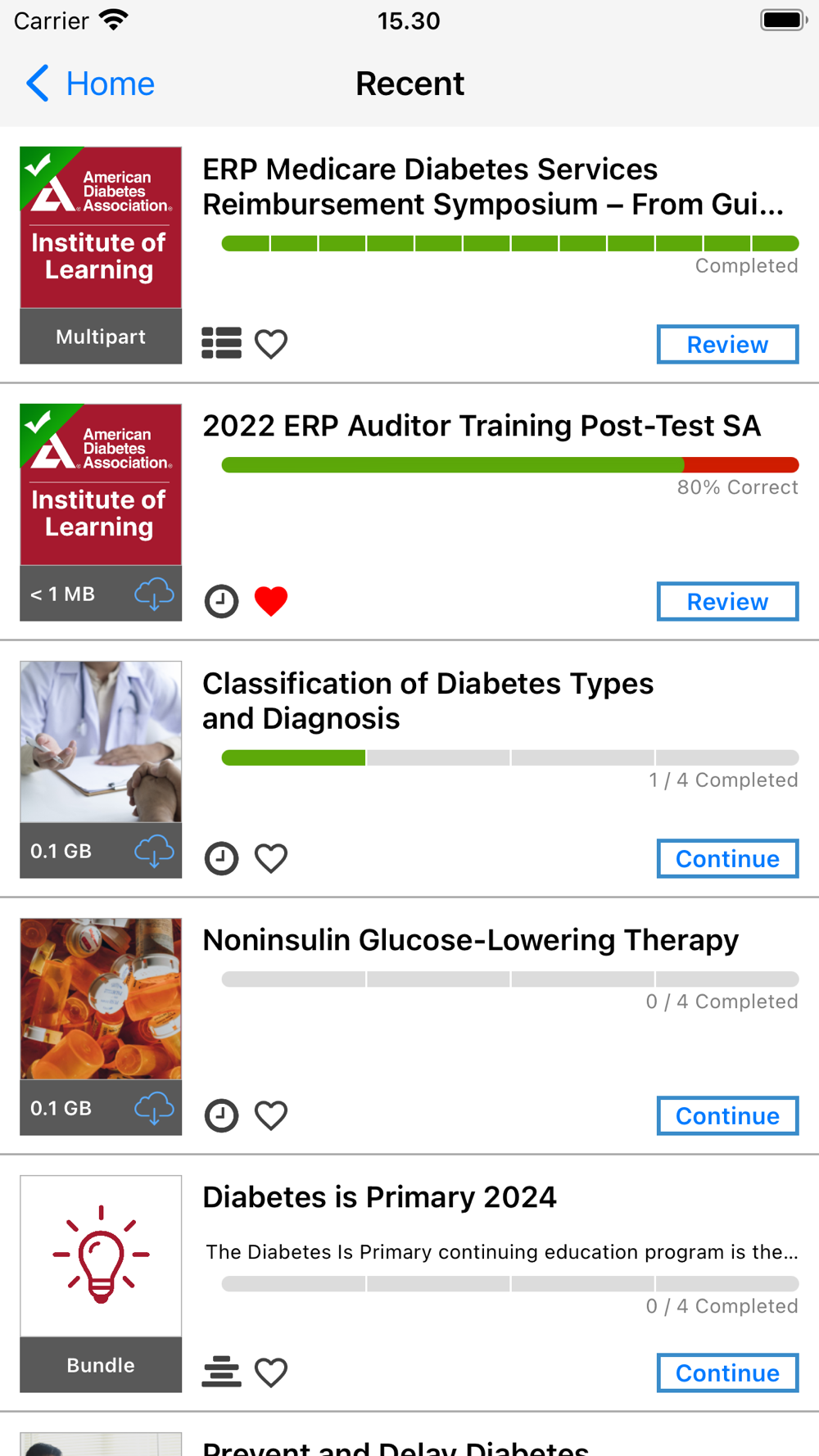819x1456 pixels.
Task: Tap clock icon for Classification of Diabetes
Action: point(221,858)
